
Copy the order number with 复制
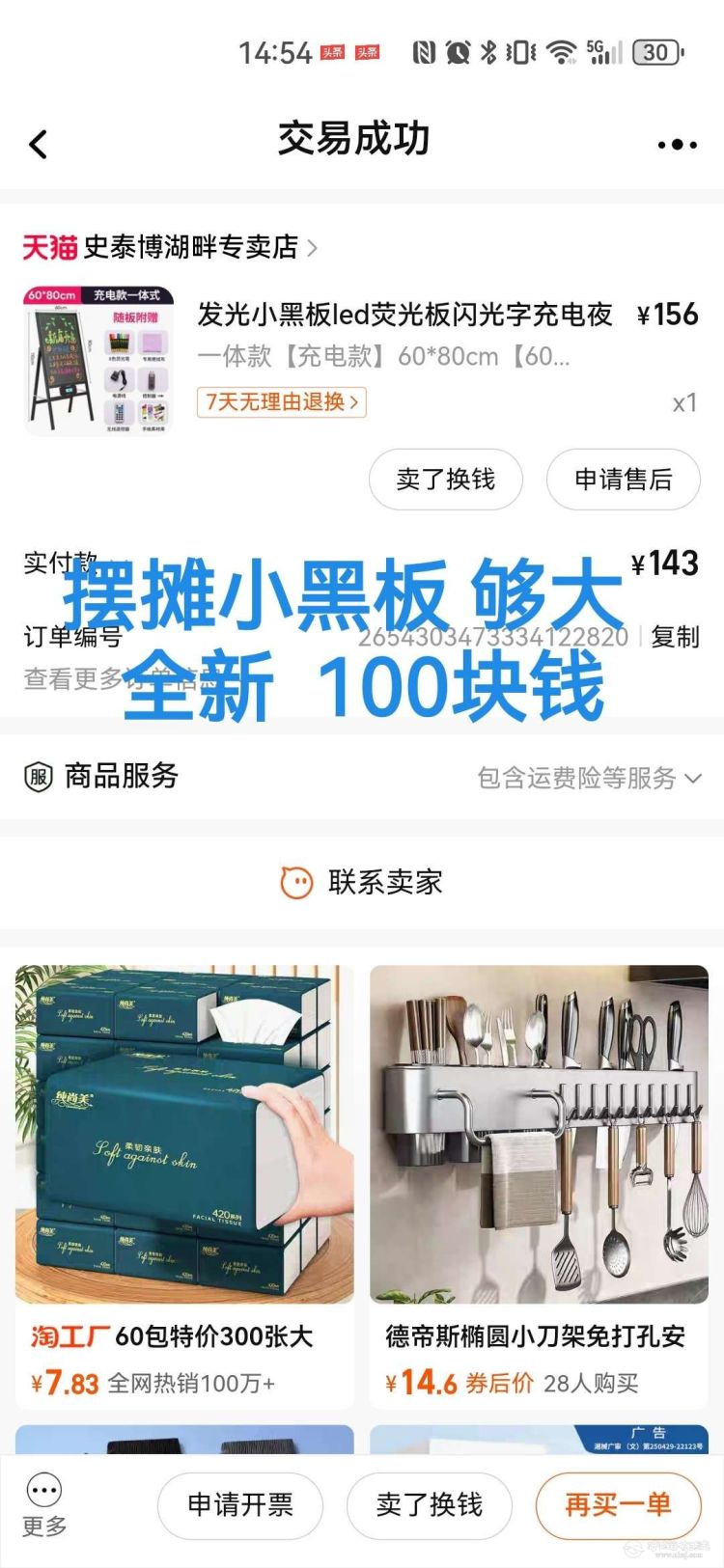675,637
